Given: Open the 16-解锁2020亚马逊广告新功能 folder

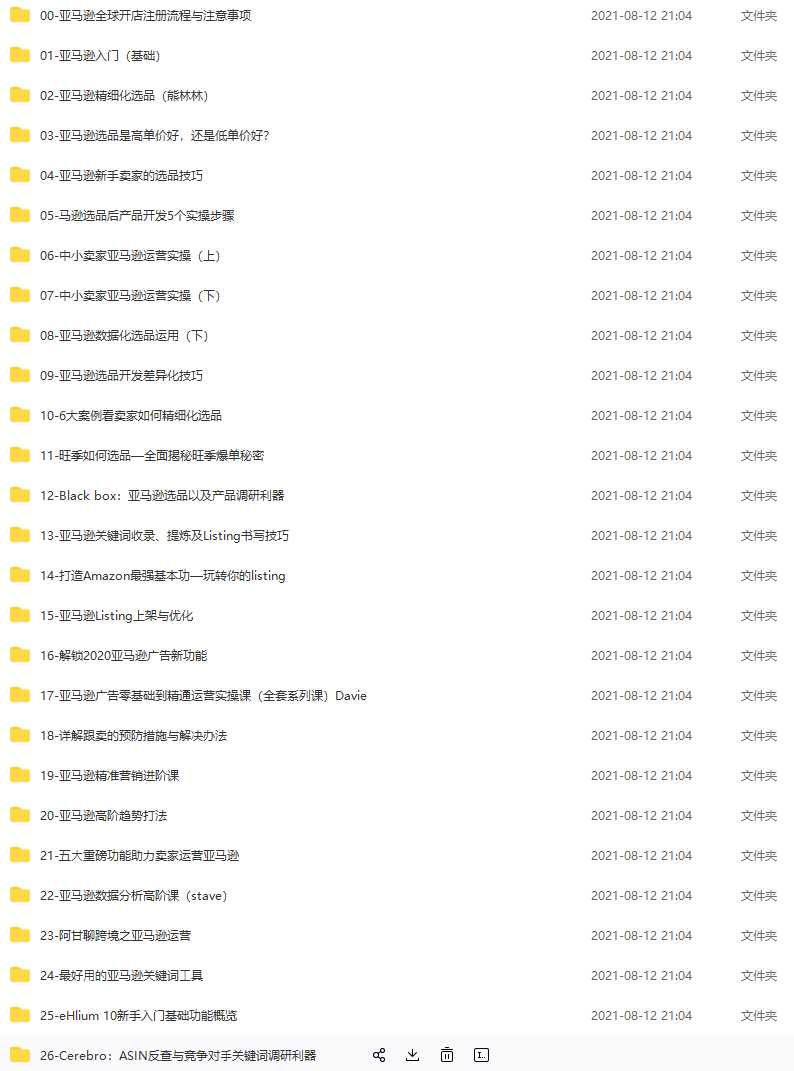Looking at the screenshot, I should click(x=123, y=656).
